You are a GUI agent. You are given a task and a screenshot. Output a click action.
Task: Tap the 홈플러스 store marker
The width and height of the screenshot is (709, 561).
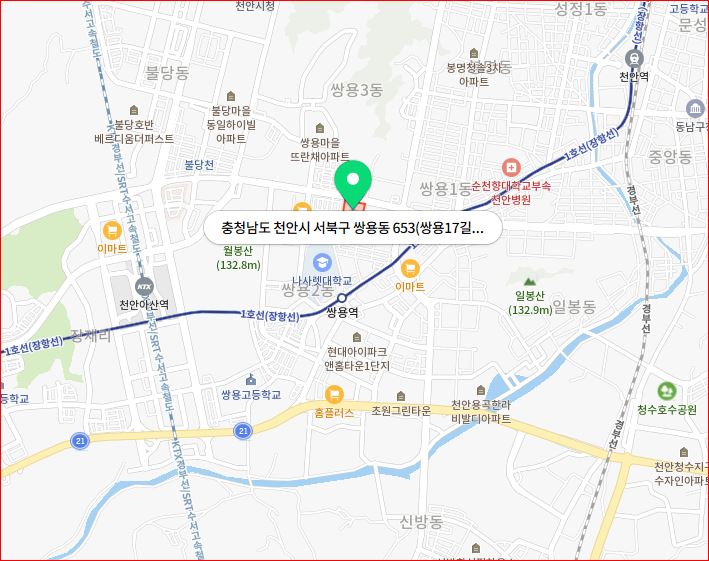click(x=332, y=393)
